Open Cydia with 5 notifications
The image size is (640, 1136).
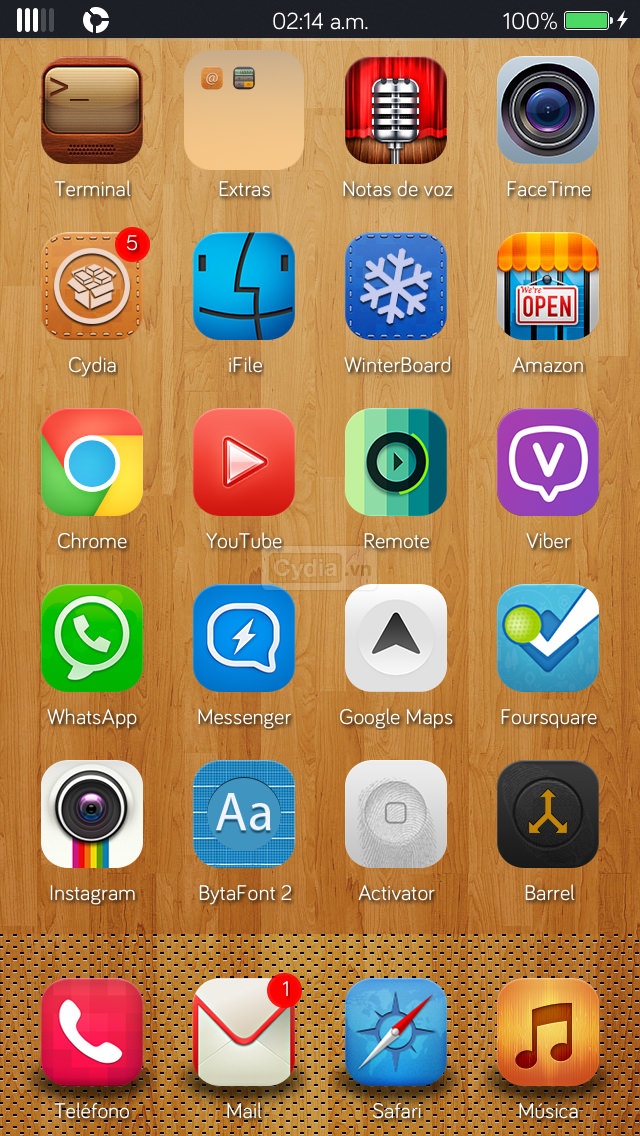click(x=92, y=287)
